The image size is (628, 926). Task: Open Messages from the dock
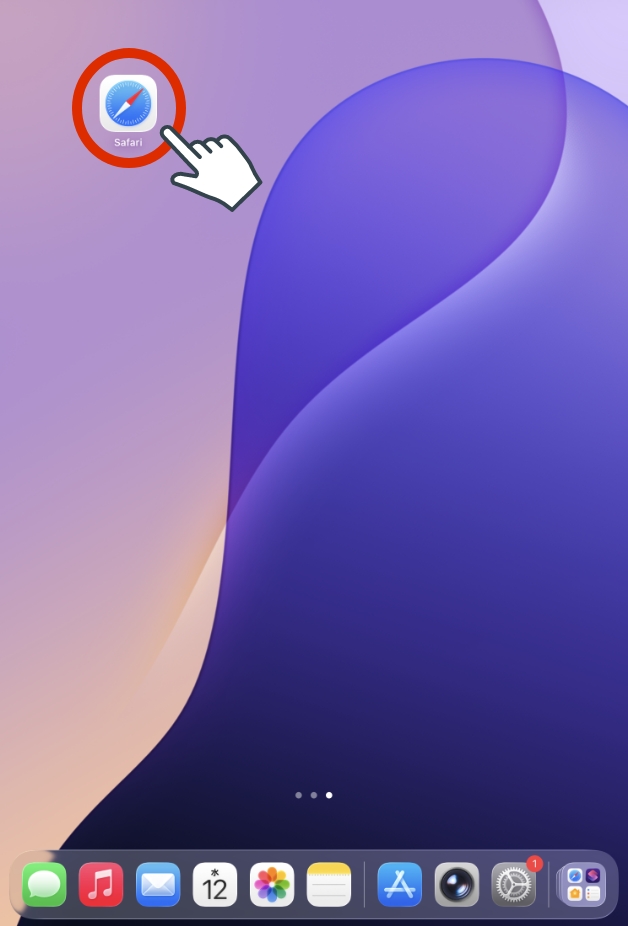click(44, 884)
